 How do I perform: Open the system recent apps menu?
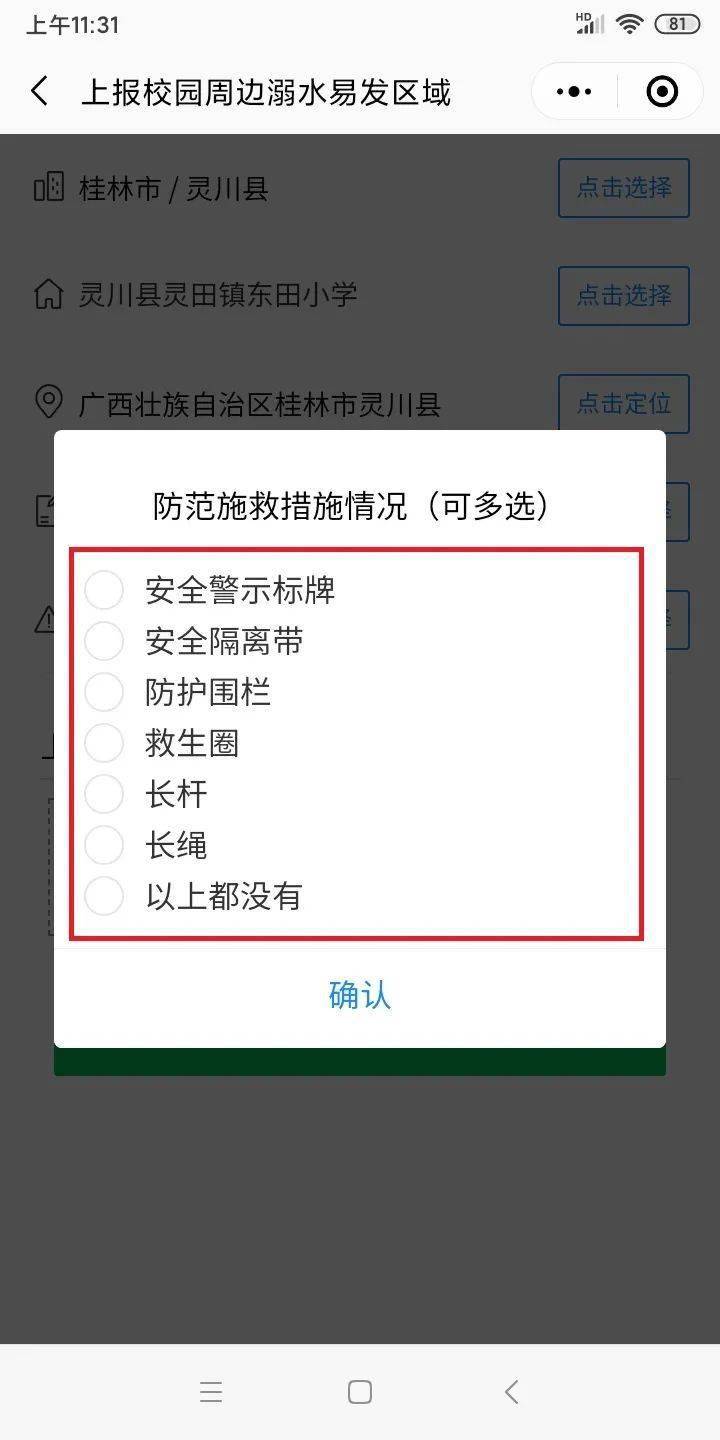coord(211,1392)
